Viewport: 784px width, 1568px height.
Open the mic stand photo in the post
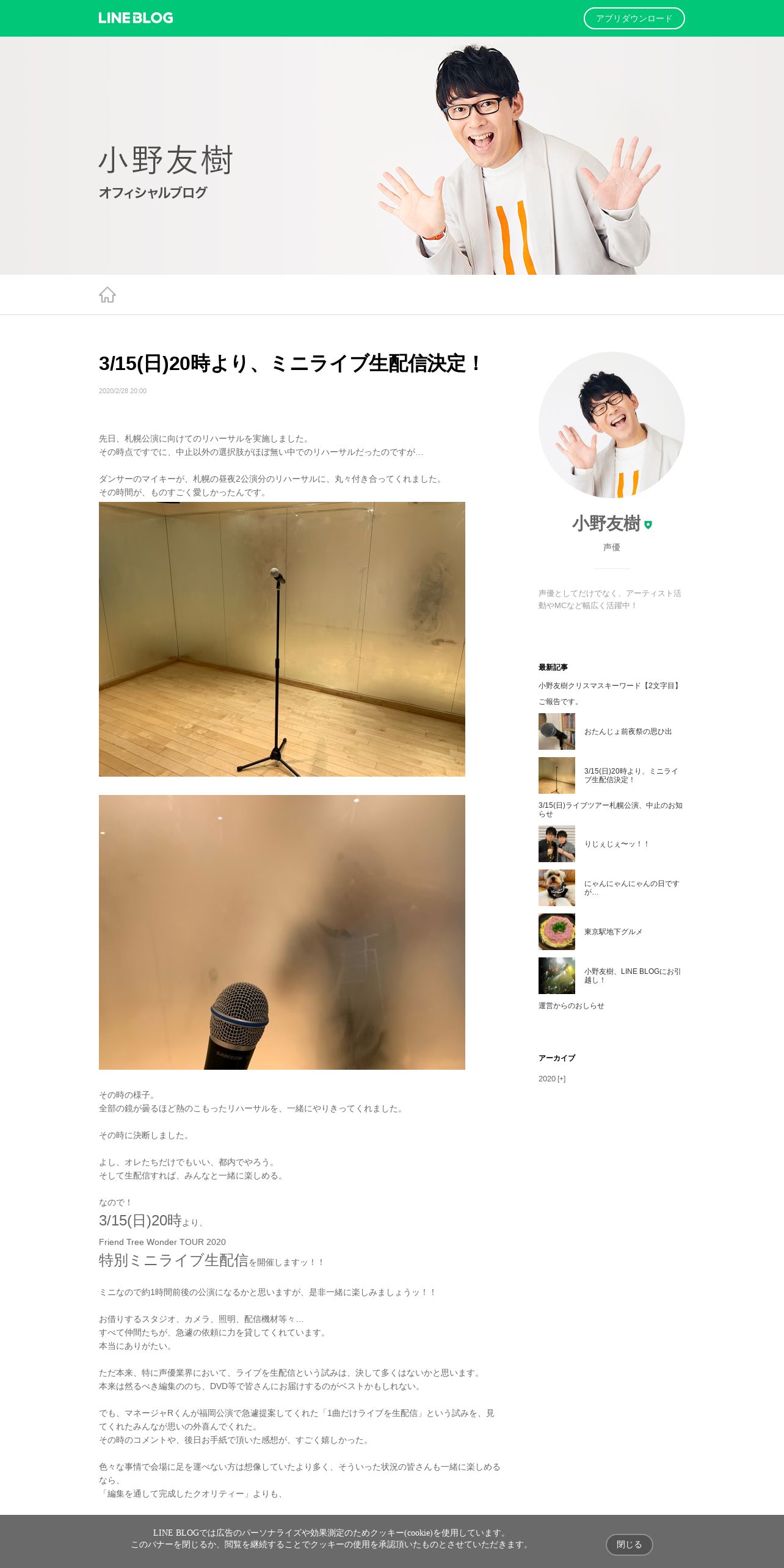point(282,639)
